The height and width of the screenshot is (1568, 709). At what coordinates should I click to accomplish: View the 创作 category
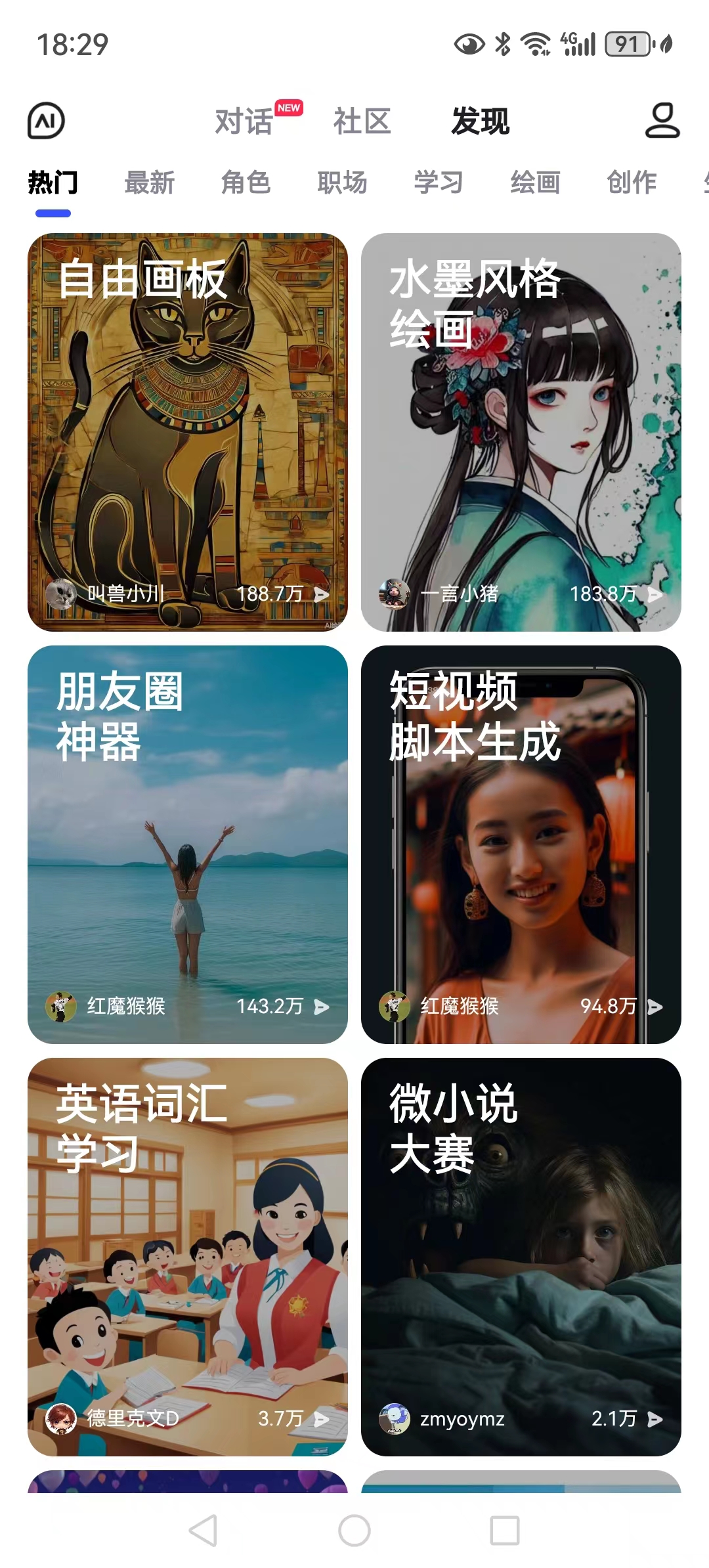pos(632,183)
